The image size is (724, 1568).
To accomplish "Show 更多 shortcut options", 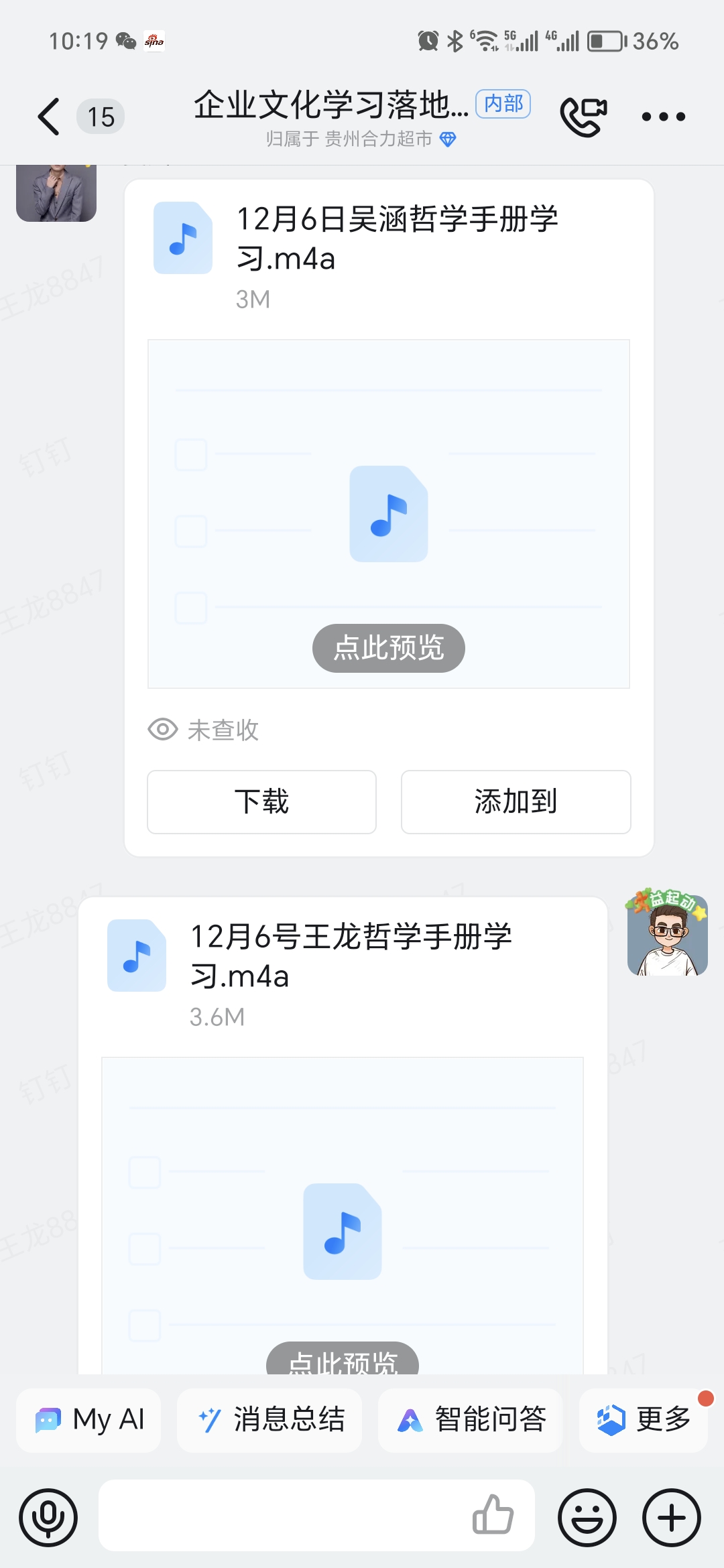I will coord(644,1419).
